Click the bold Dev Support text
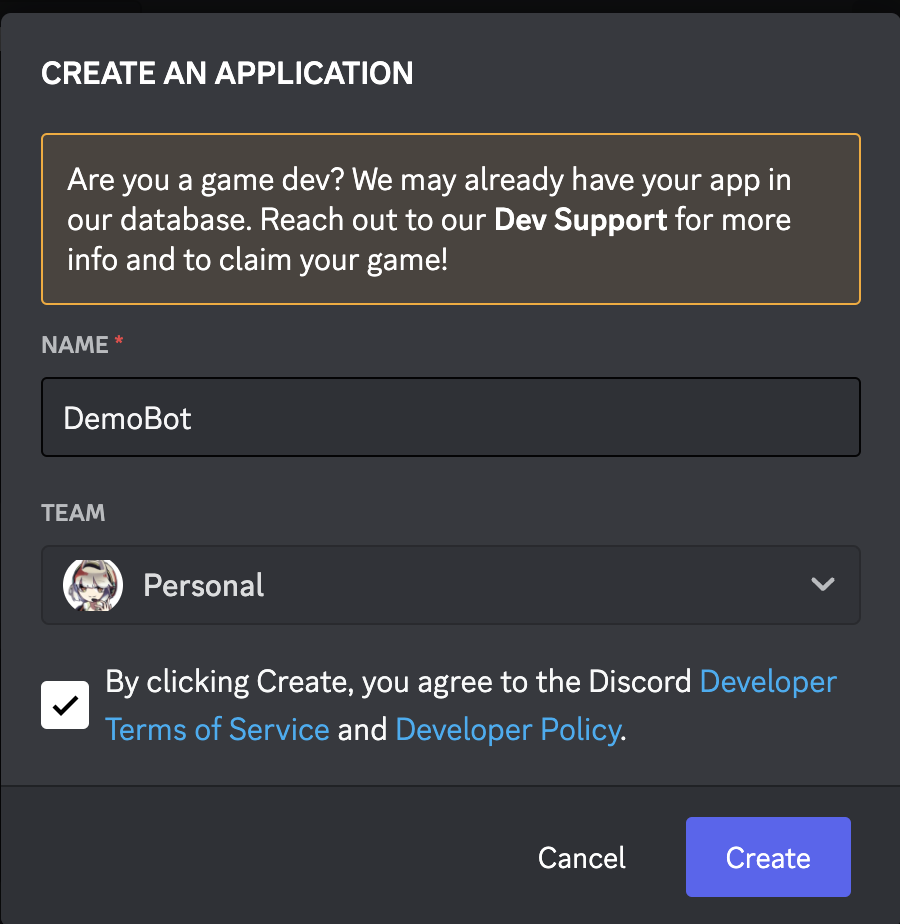The height and width of the screenshot is (924, 900). point(580,219)
